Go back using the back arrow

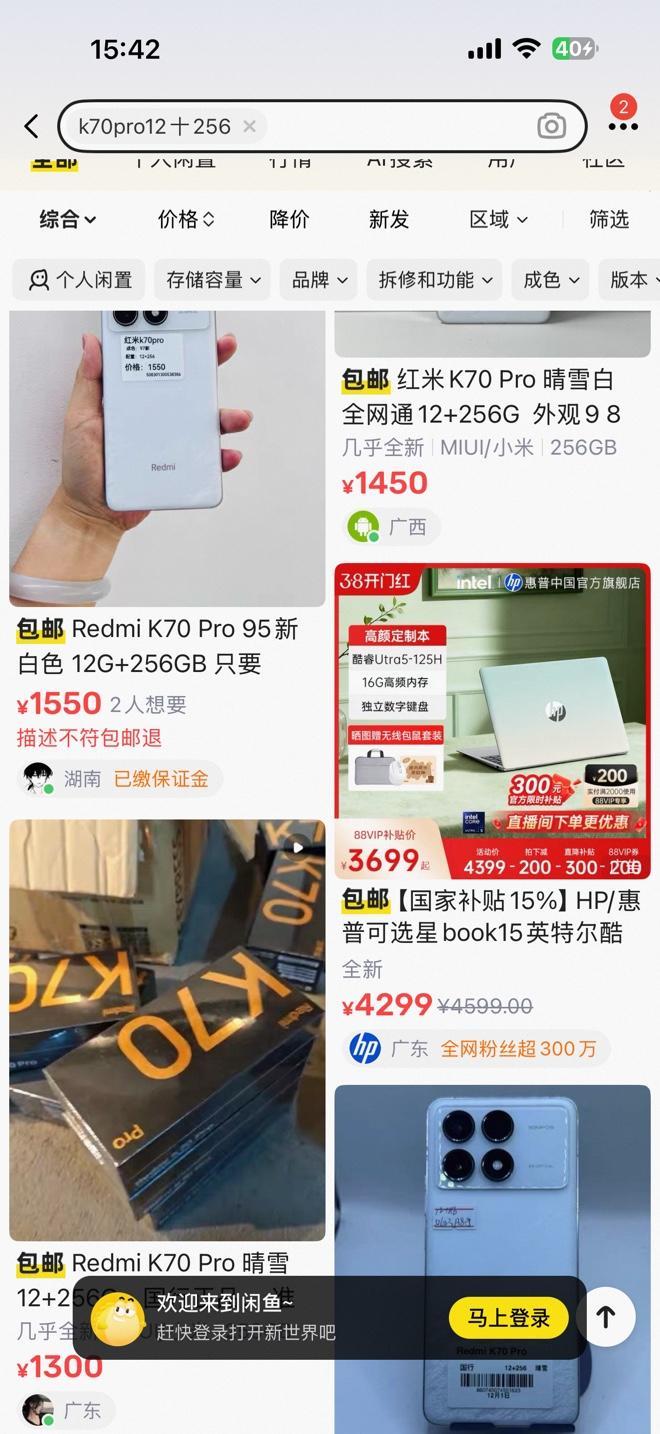point(32,126)
